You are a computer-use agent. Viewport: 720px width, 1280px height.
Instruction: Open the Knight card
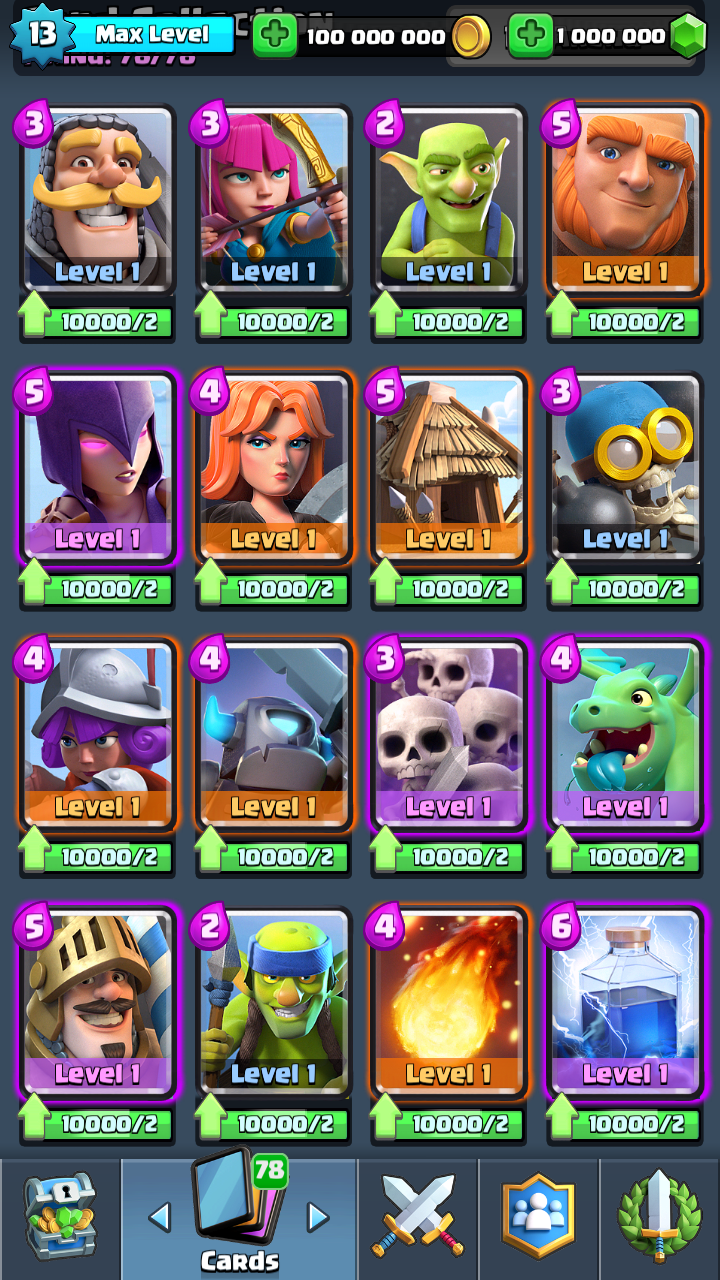(97, 200)
